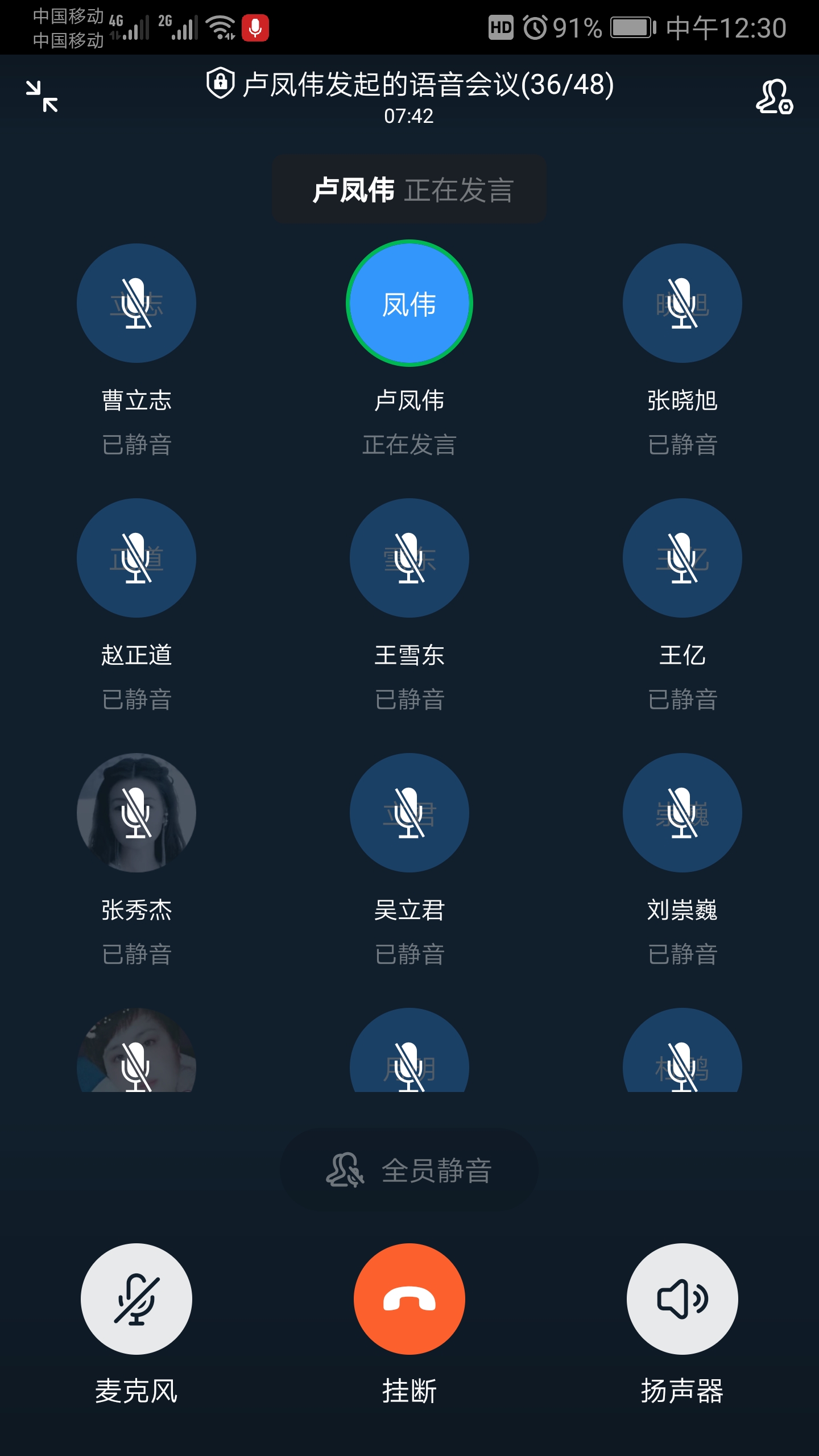Image resolution: width=819 pixels, height=1456 pixels.
Task: Tap 赵正道's muted avatar
Action: [136, 558]
